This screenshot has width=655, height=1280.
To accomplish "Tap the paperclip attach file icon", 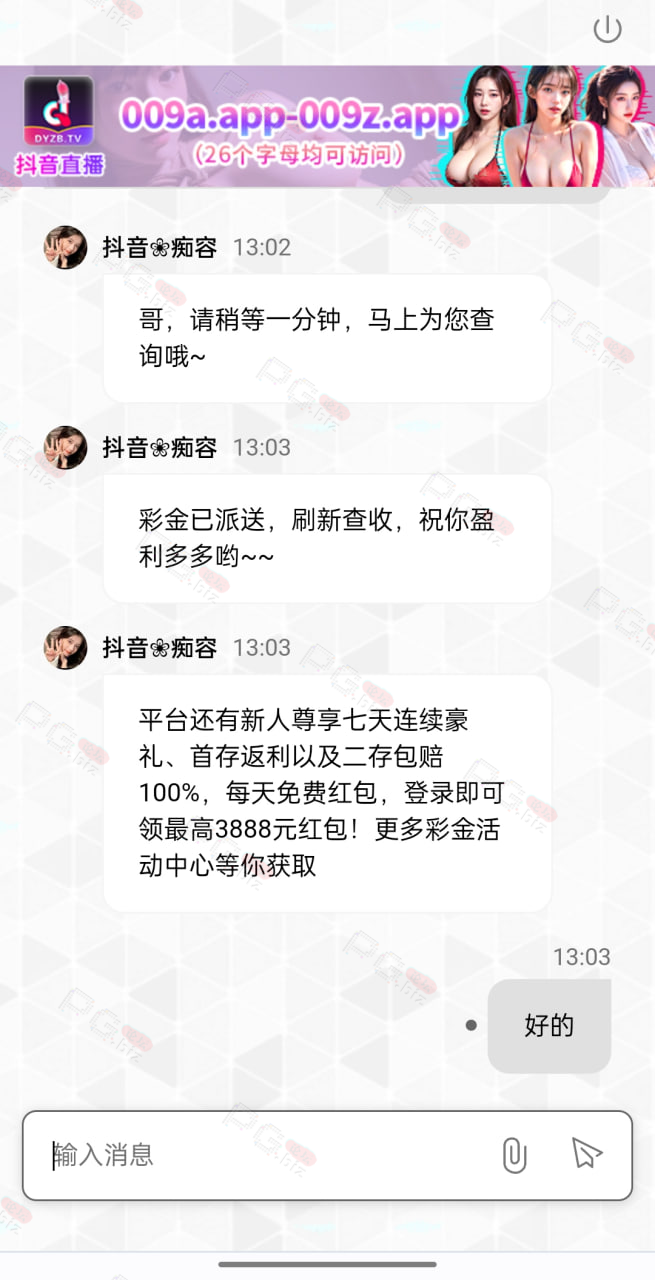I will point(514,1155).
